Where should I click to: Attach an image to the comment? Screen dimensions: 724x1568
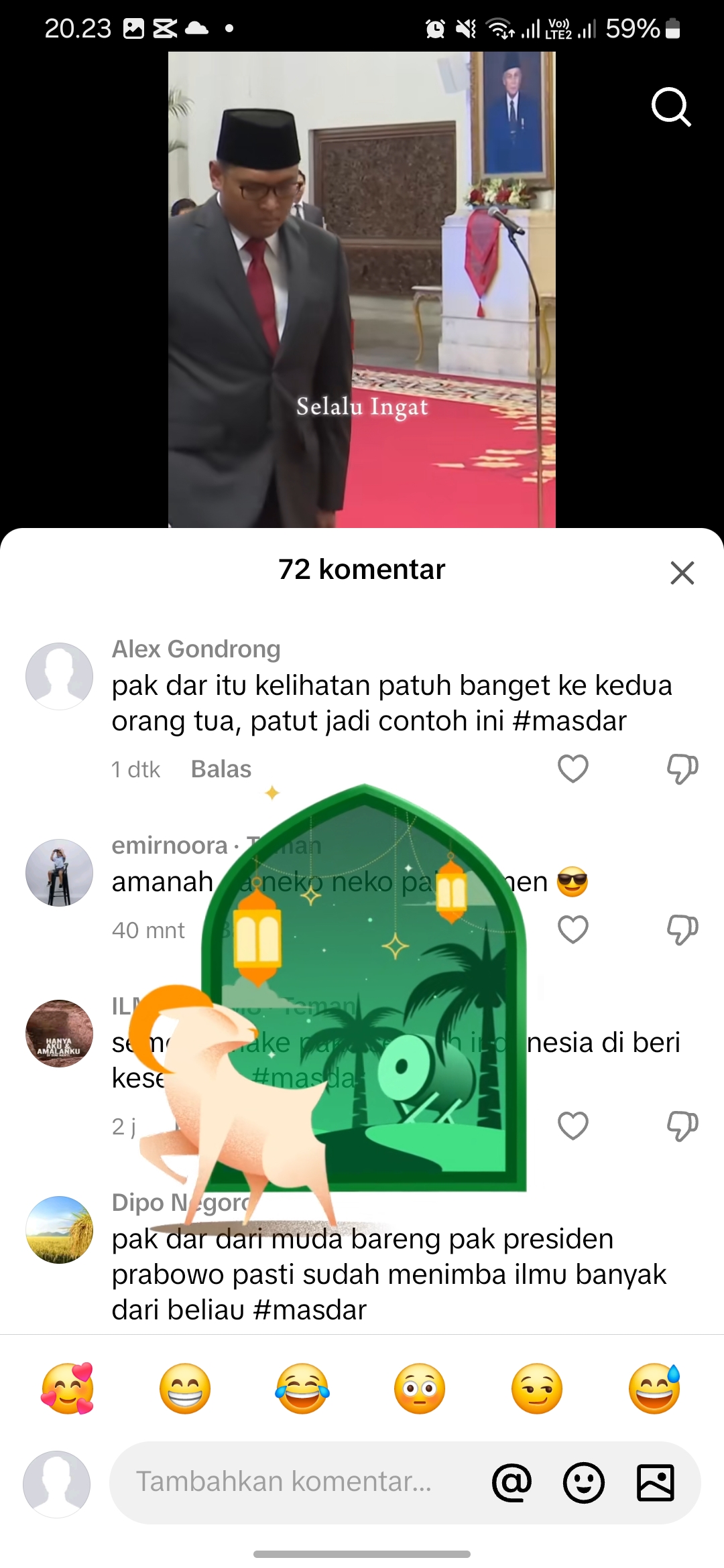(656, 1482)
